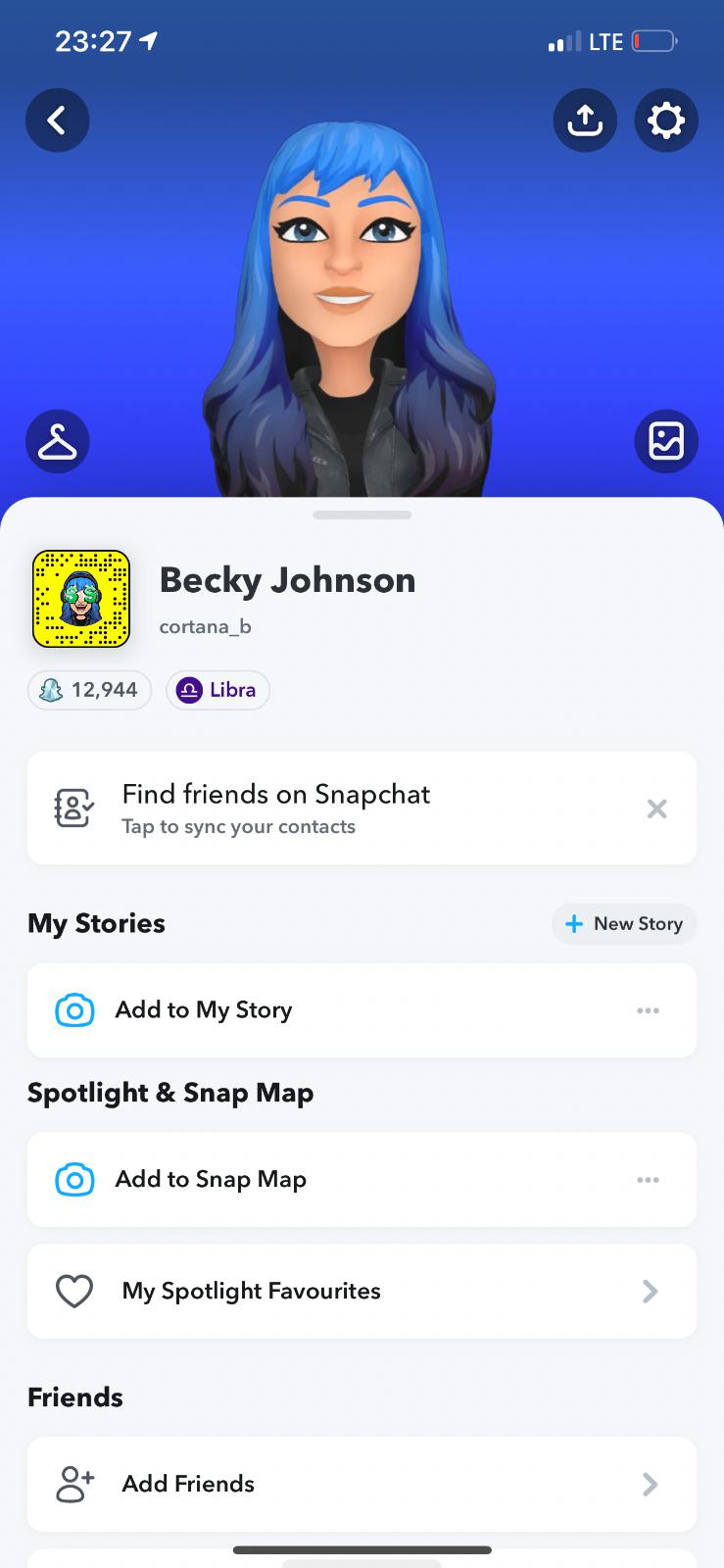
Task: Change Bitmoji outfit with hanger icon
Action: pyautogui.click(x=57, y=441)
